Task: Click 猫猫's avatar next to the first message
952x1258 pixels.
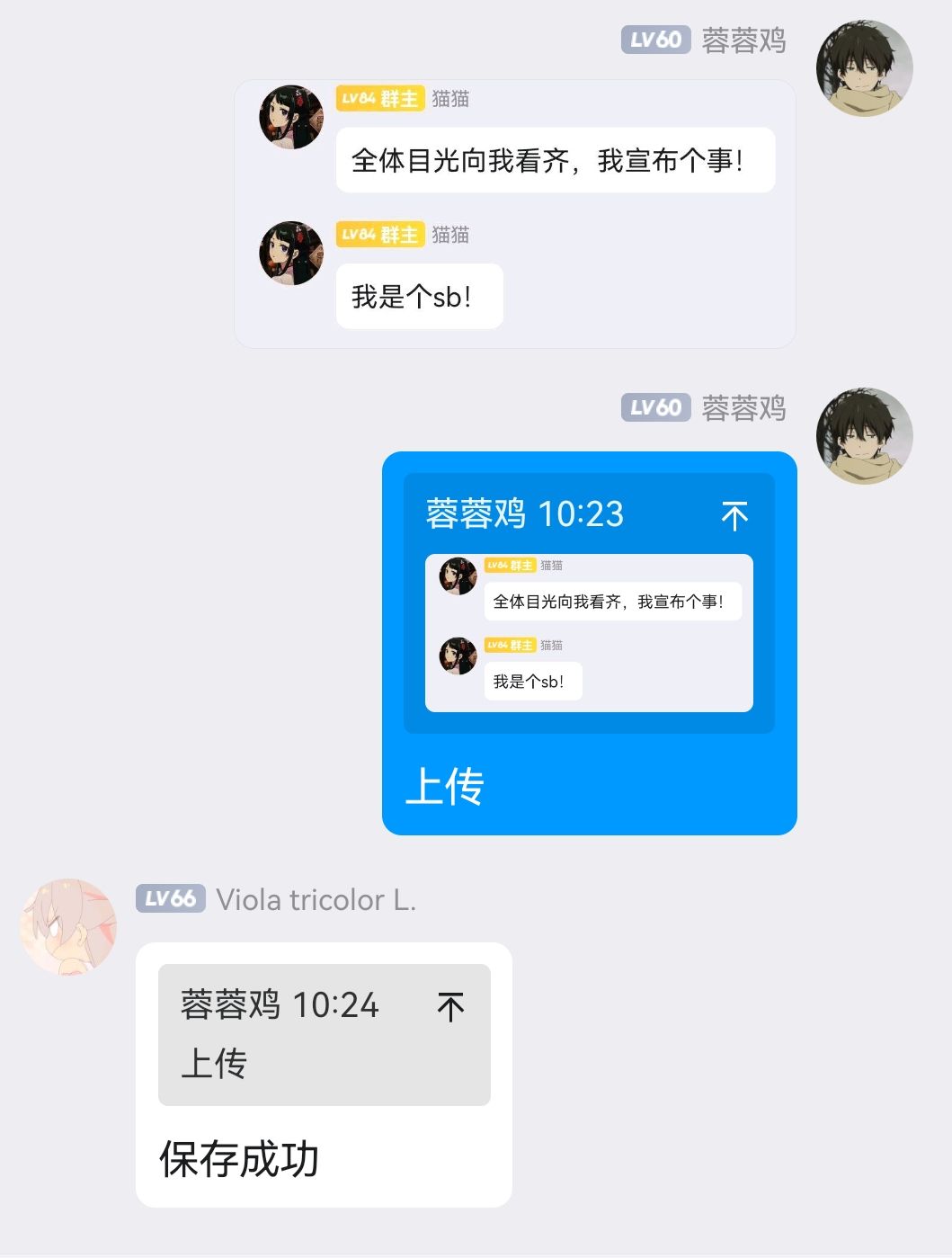Action: [x=289, y=115]
